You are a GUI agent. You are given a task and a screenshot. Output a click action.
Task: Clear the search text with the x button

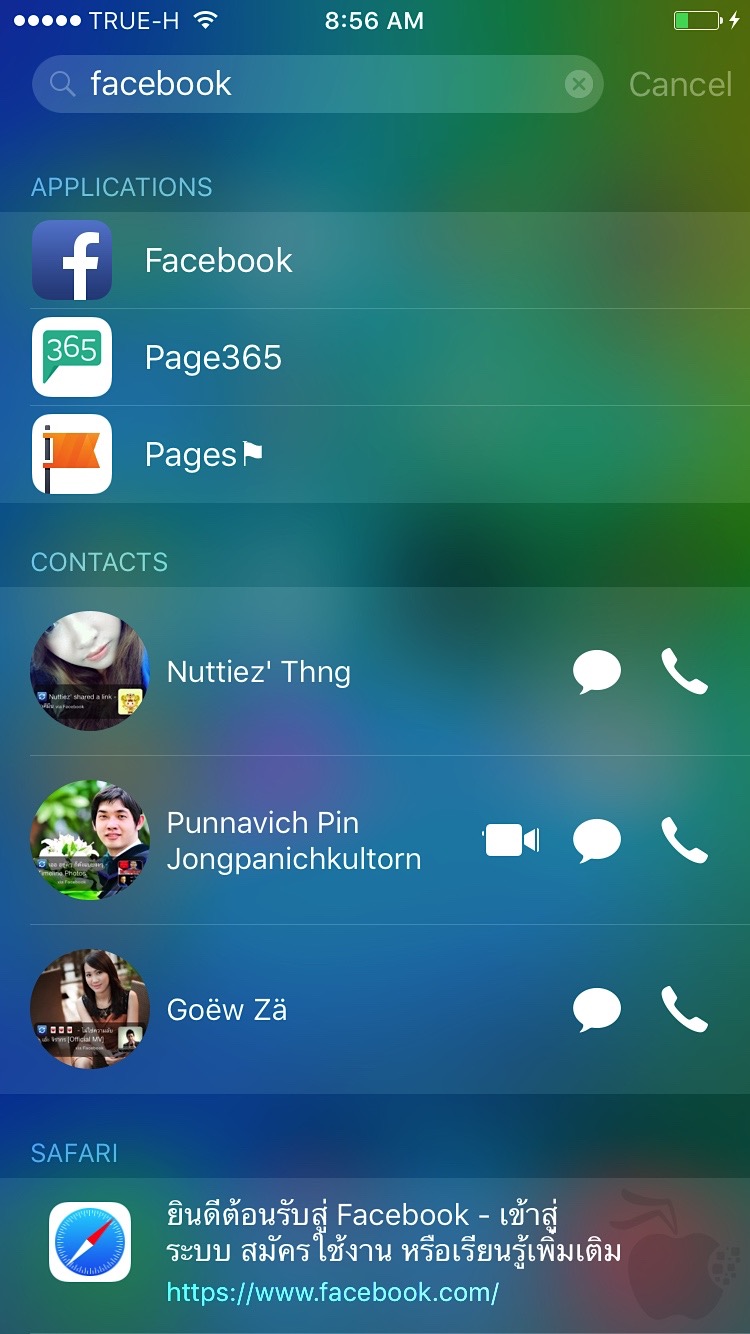pos(579,84)
